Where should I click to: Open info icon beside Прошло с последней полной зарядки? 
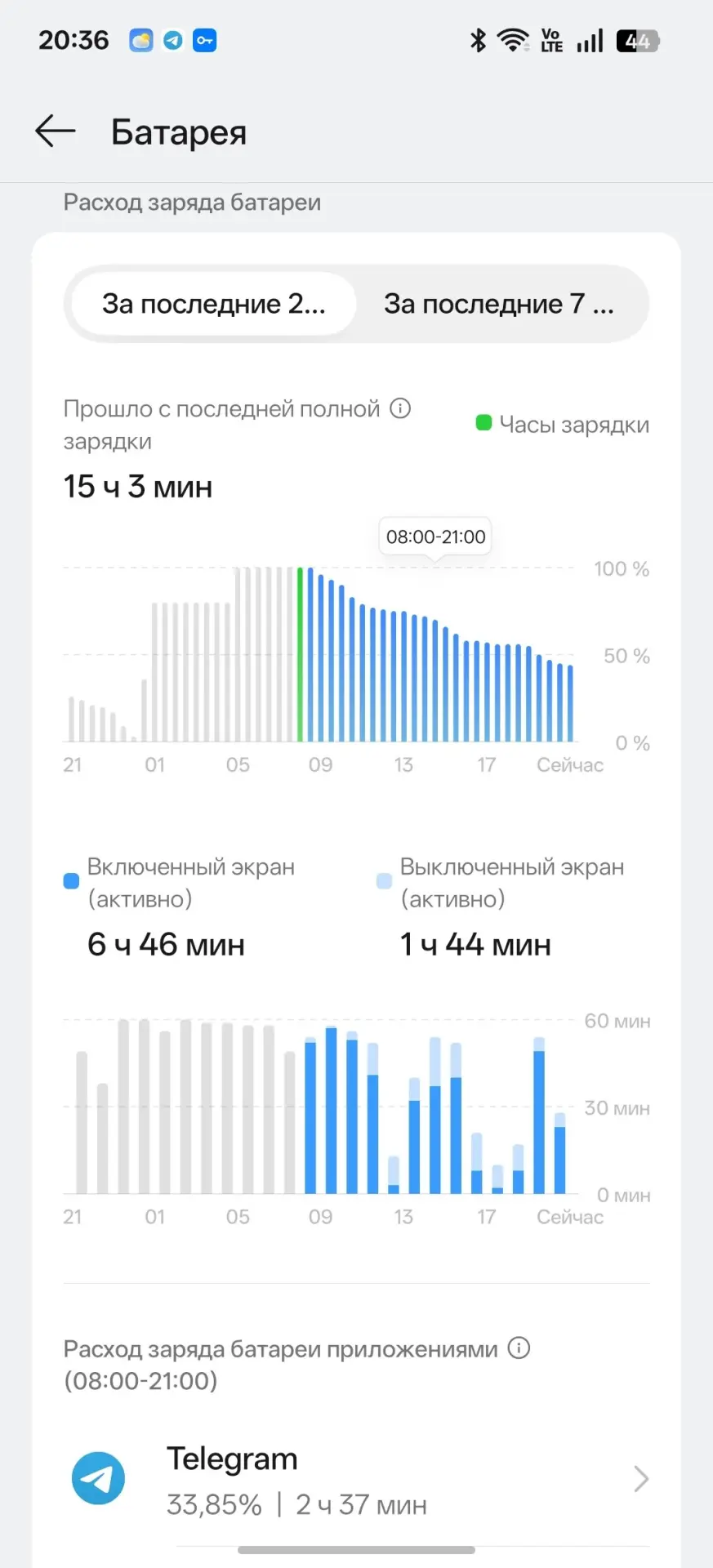click(400, 408)
